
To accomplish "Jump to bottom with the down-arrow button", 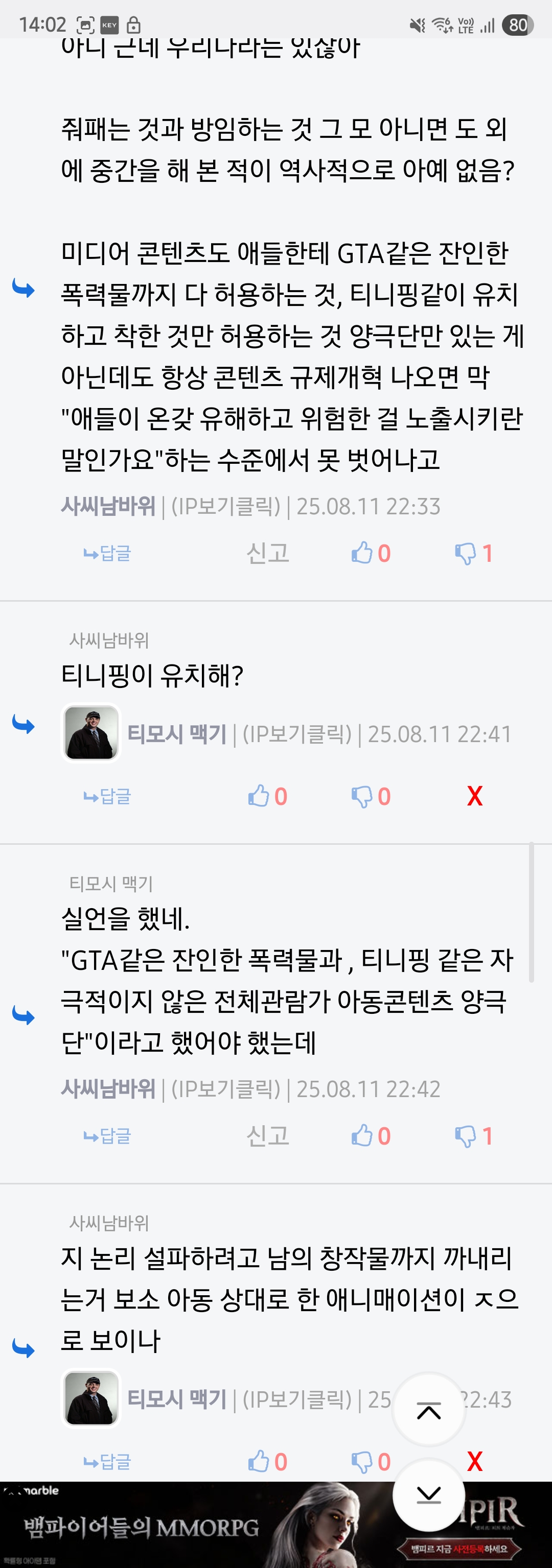I will (429, 1494).
